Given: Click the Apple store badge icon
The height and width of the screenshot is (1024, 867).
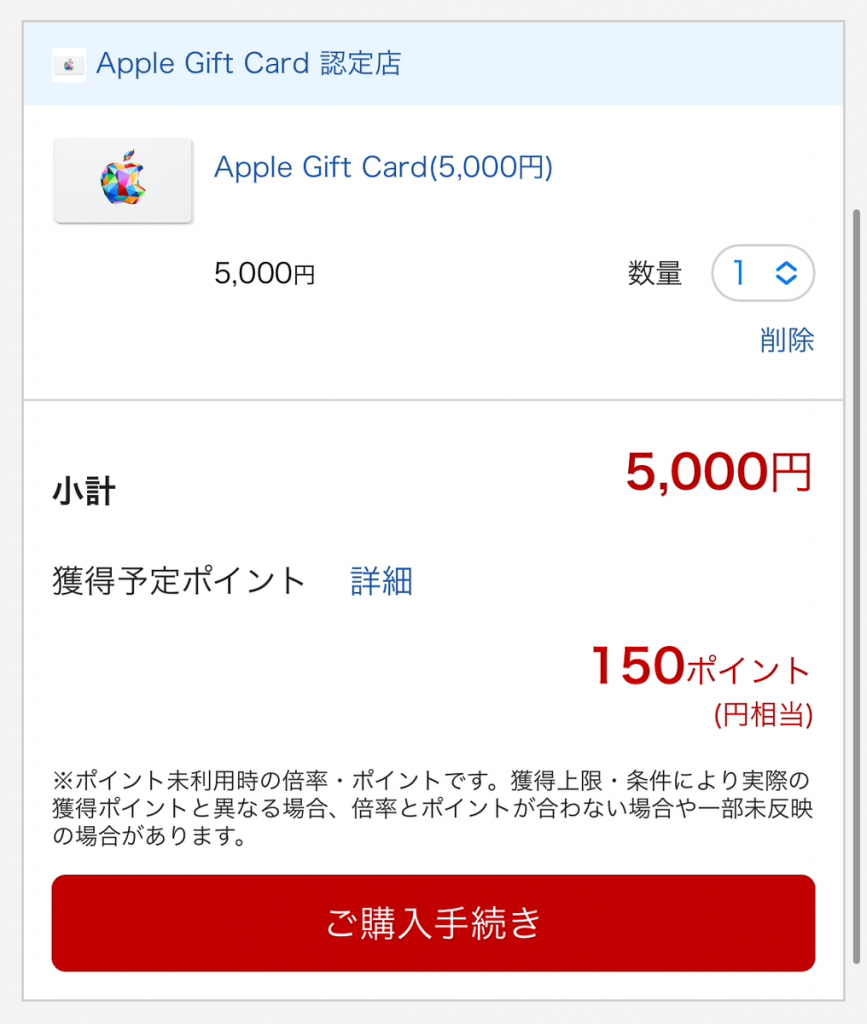Looking at the screenshot, I should click(x=67, y=64).
